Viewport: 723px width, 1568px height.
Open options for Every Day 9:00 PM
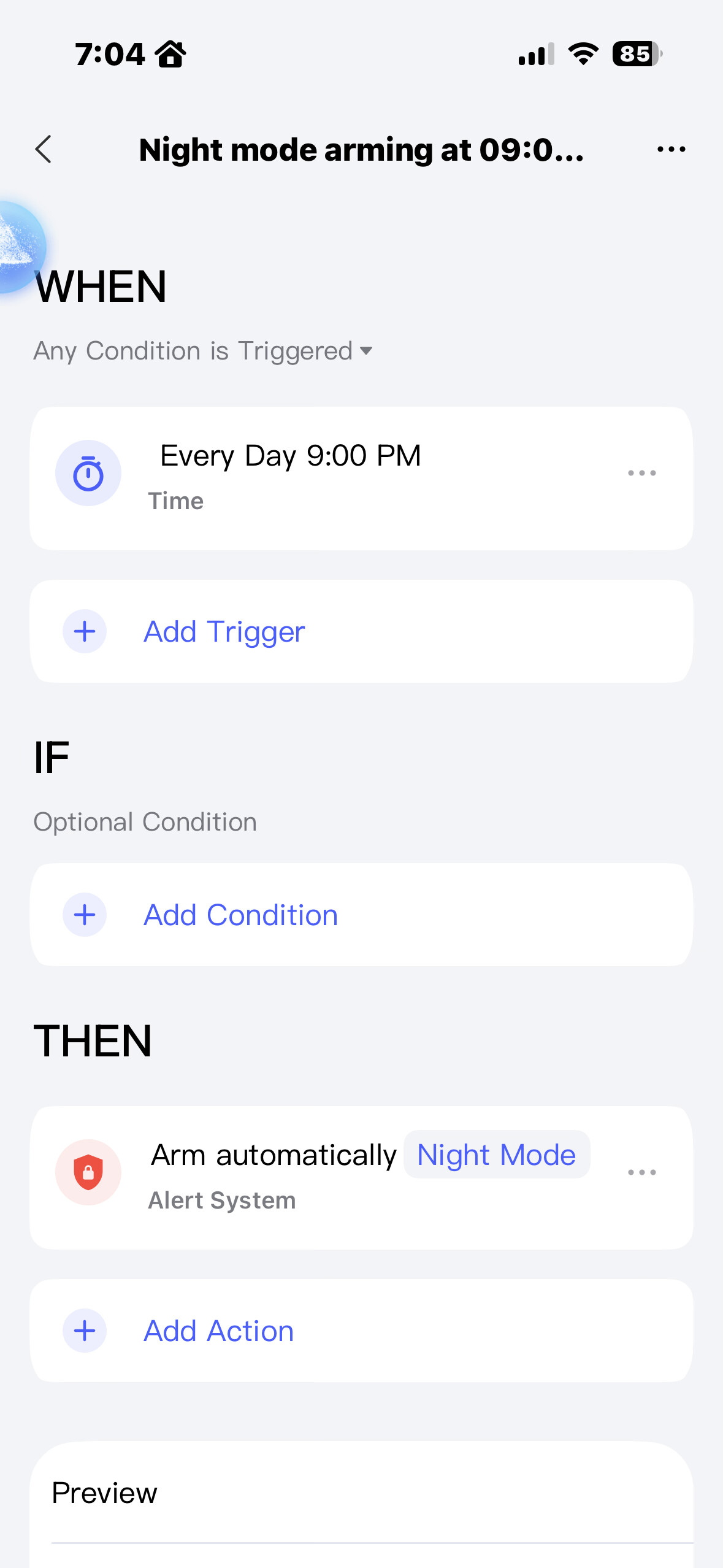[641, 473]
